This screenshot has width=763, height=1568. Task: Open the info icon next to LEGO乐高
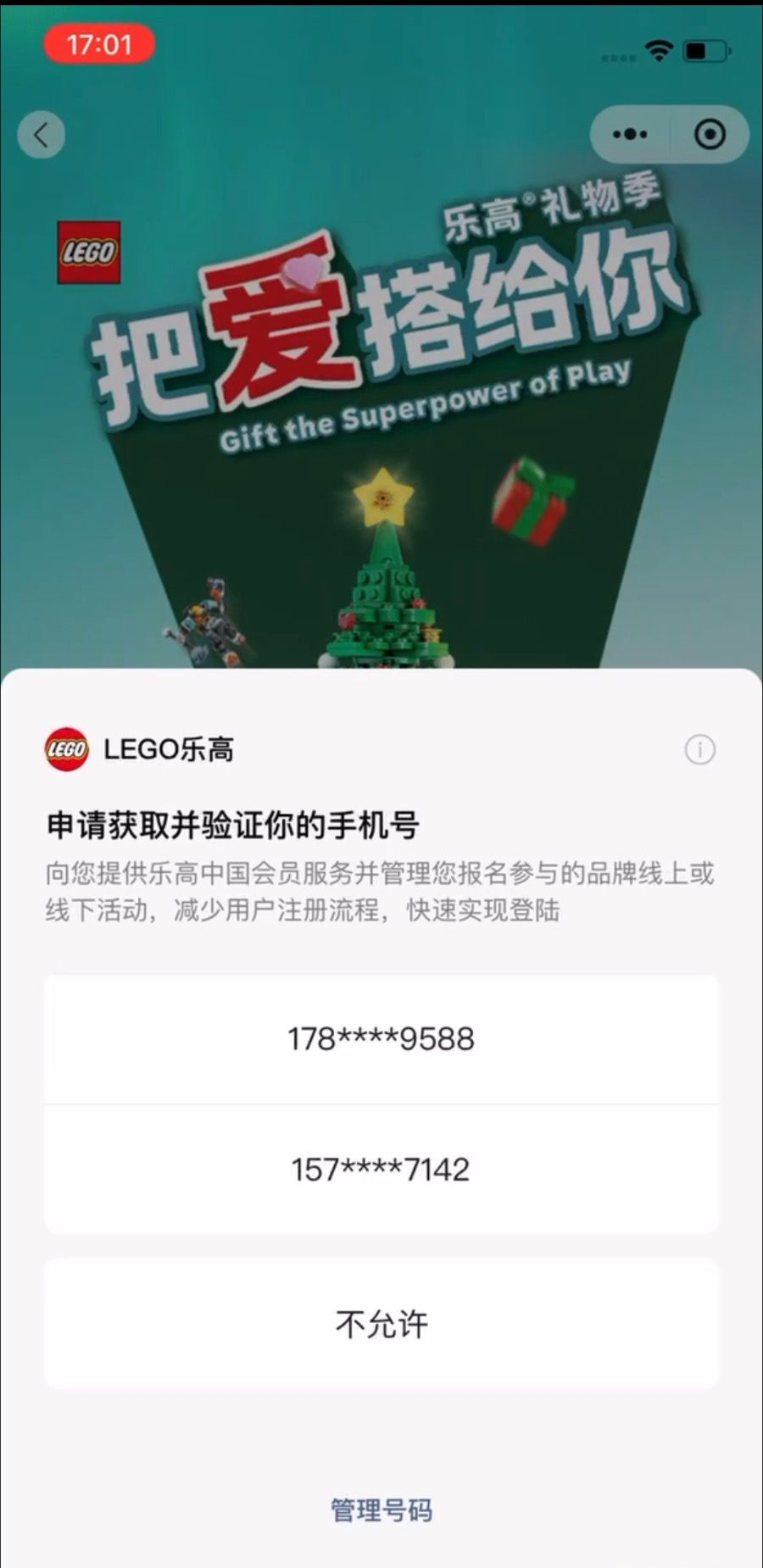699,749
